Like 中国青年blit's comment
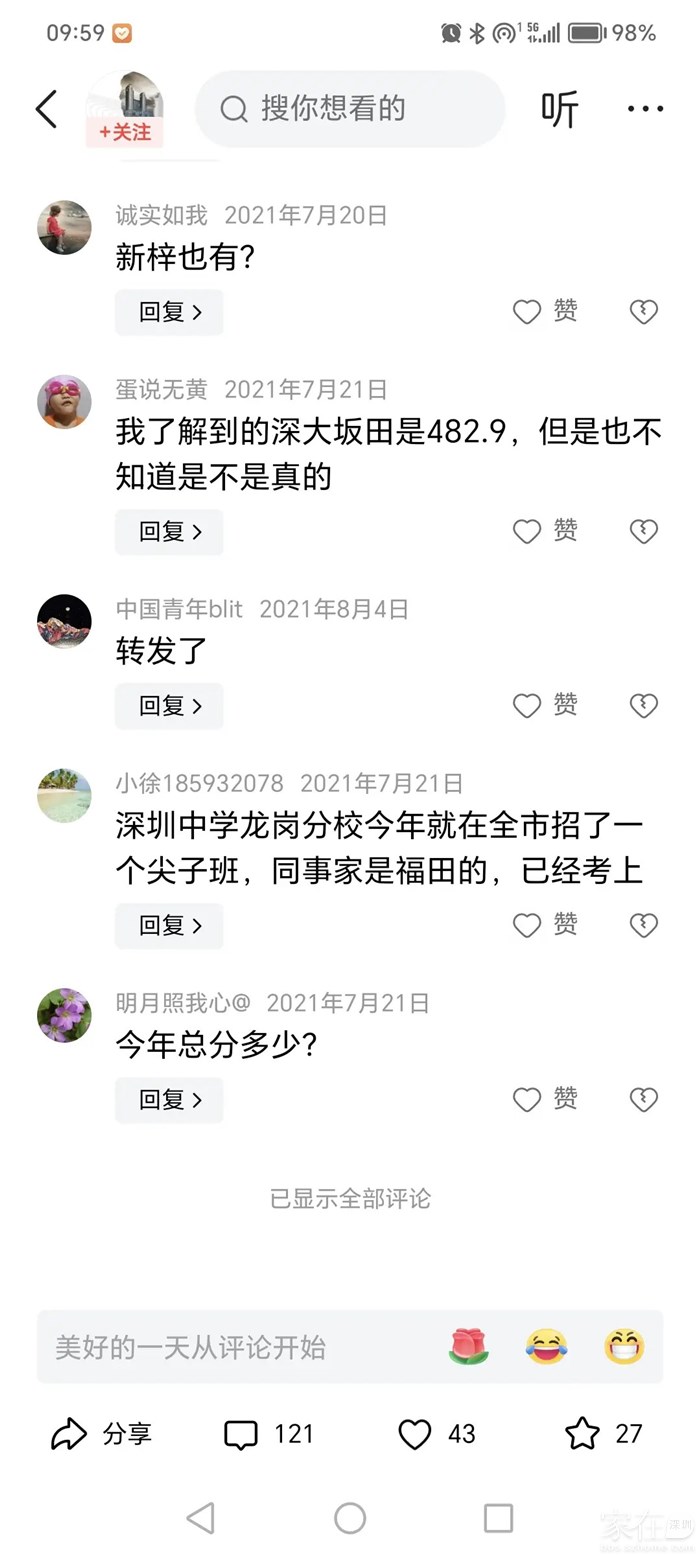 coord(545,706)
